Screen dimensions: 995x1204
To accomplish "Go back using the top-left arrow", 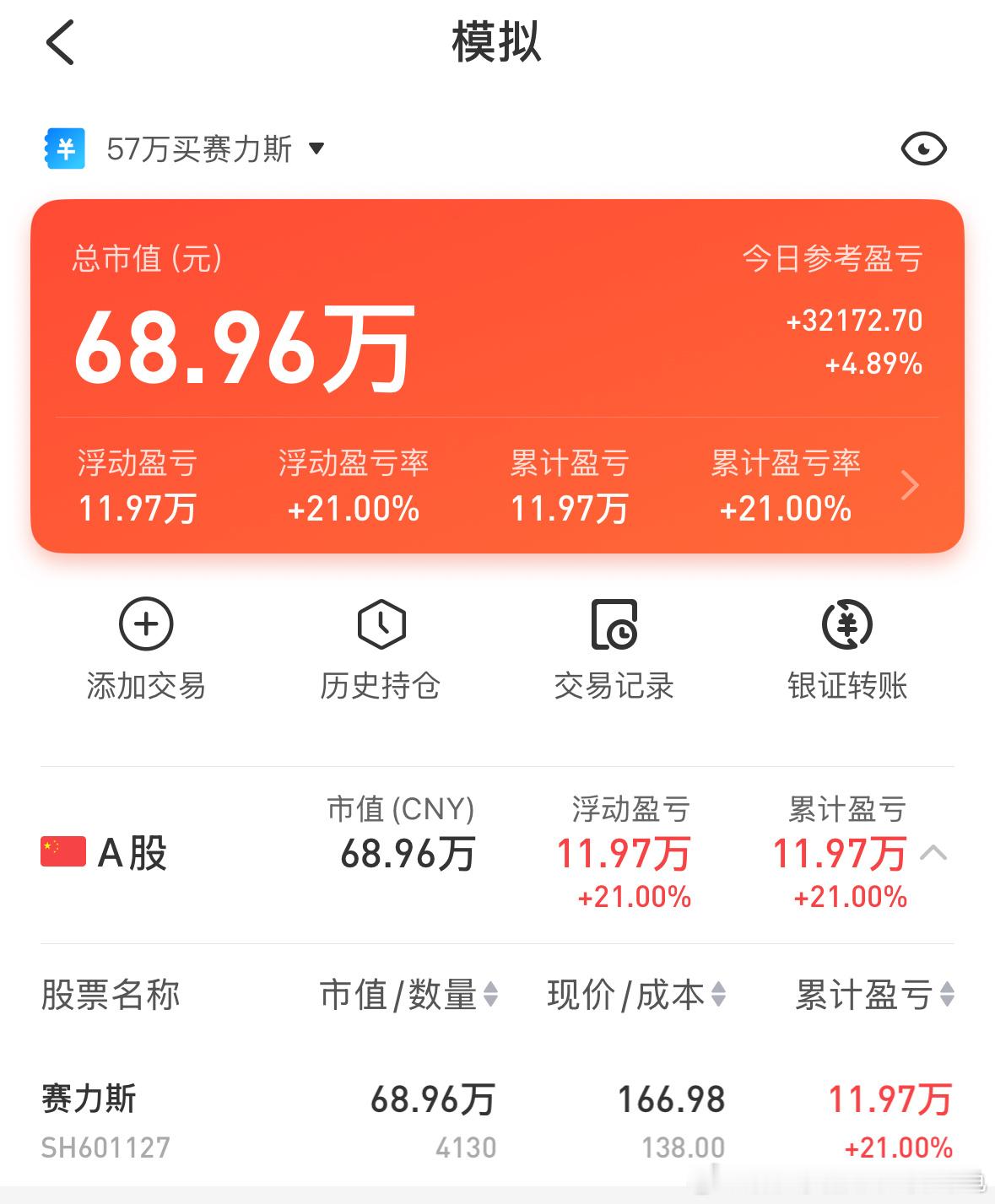I will (61, 42).
